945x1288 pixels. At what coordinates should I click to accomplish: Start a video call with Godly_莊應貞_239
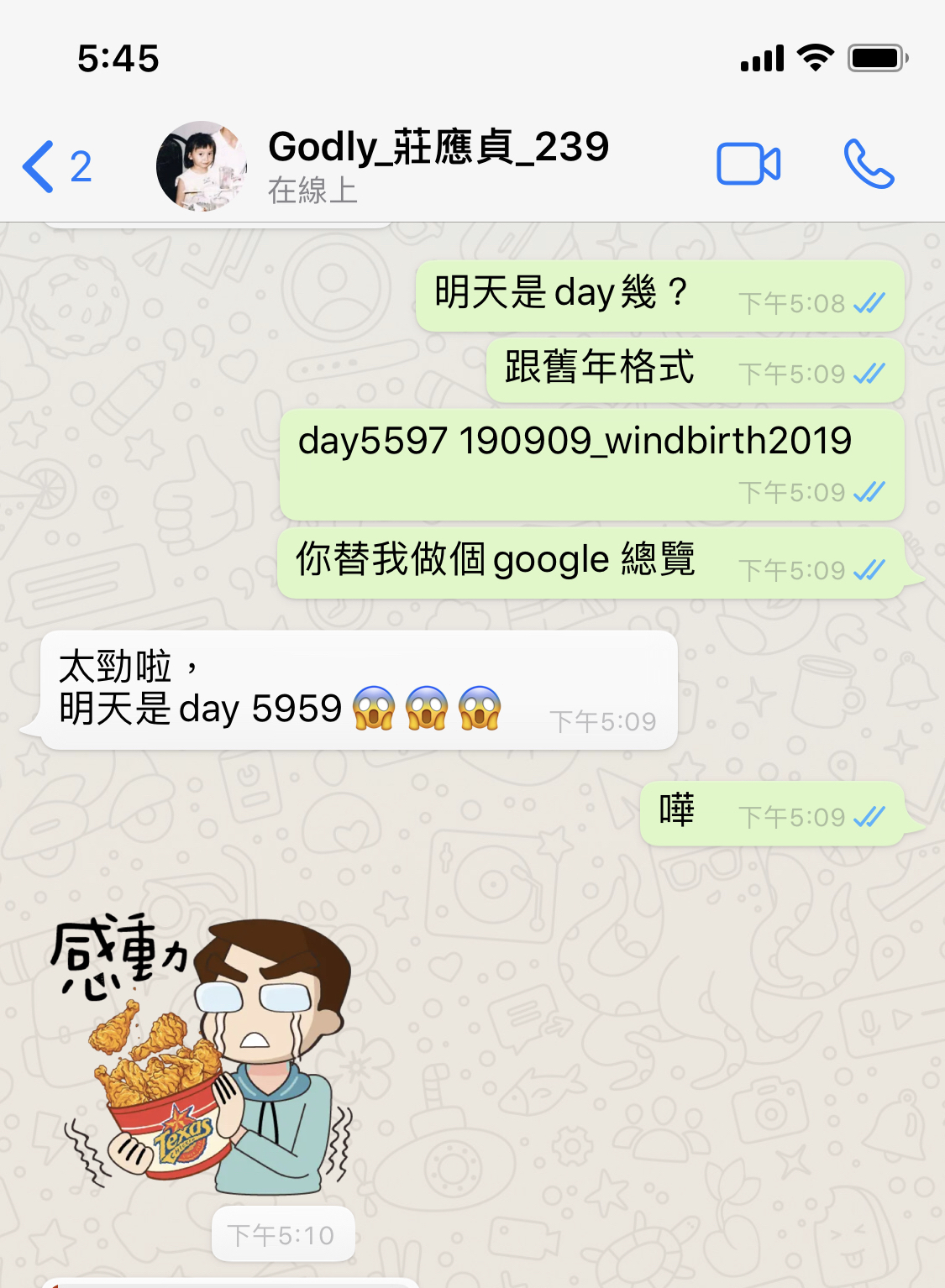click(748, 164)
